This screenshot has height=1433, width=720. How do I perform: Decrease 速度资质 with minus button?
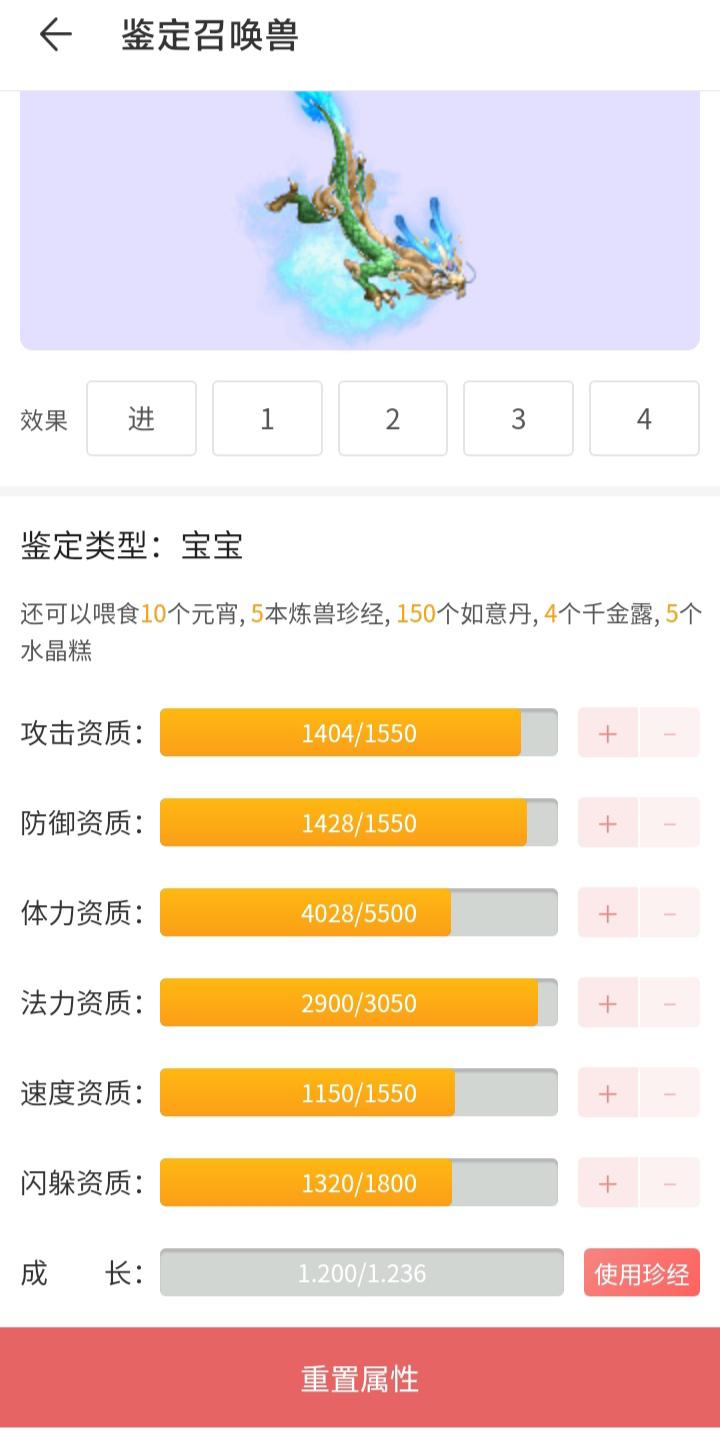[670, 1093]
